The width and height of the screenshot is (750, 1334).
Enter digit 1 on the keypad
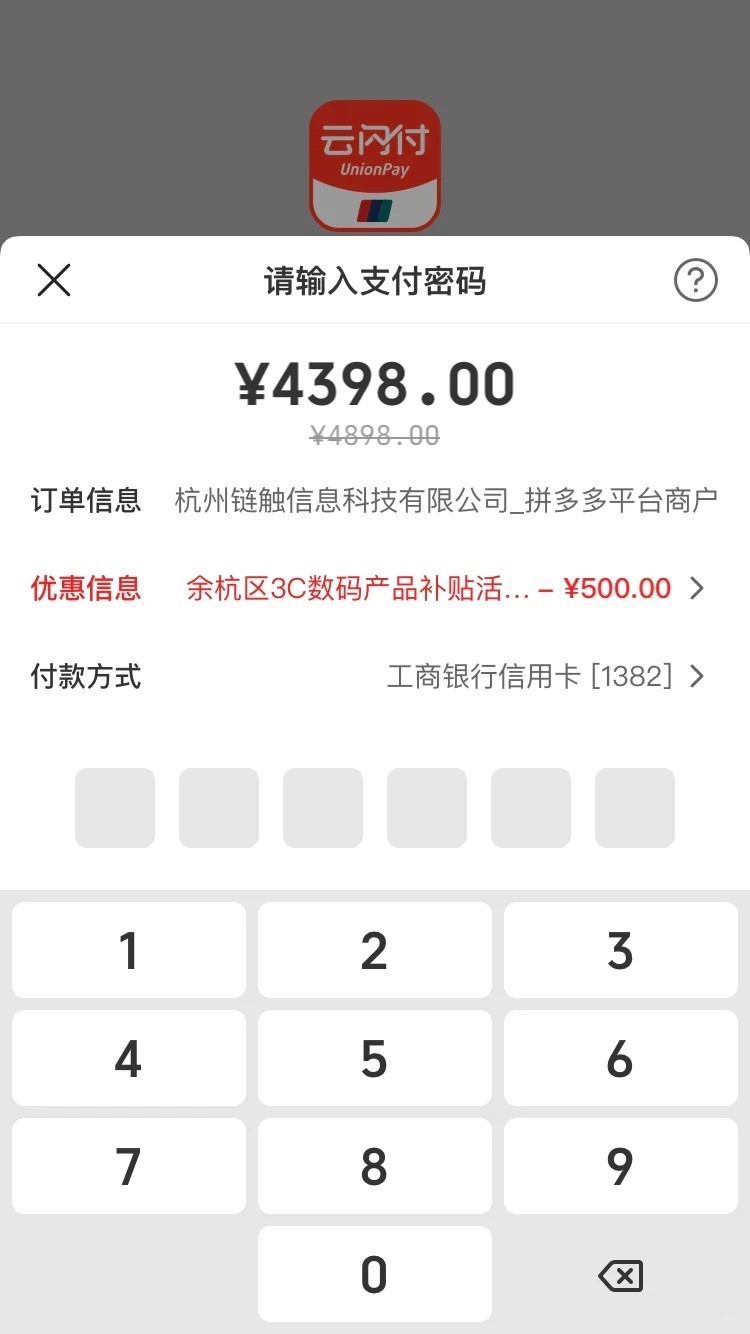click(x=129, y=950)
